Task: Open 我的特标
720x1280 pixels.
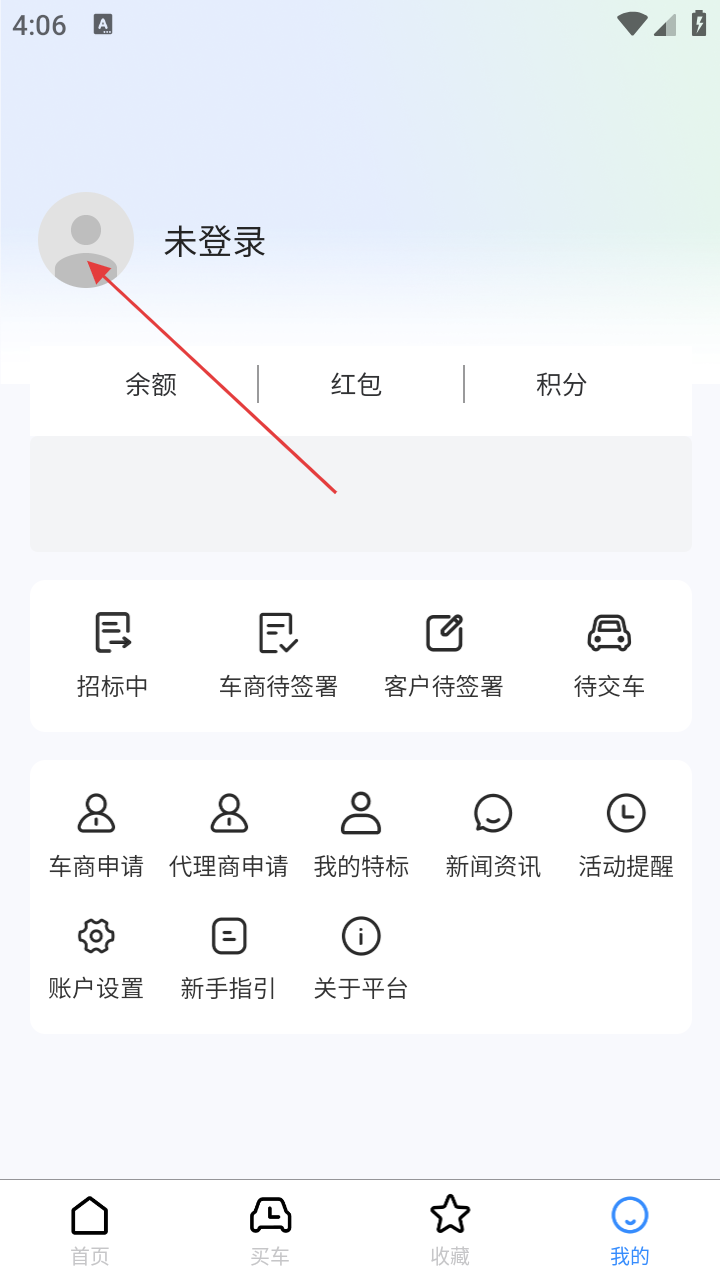Action: pos(361,836)
